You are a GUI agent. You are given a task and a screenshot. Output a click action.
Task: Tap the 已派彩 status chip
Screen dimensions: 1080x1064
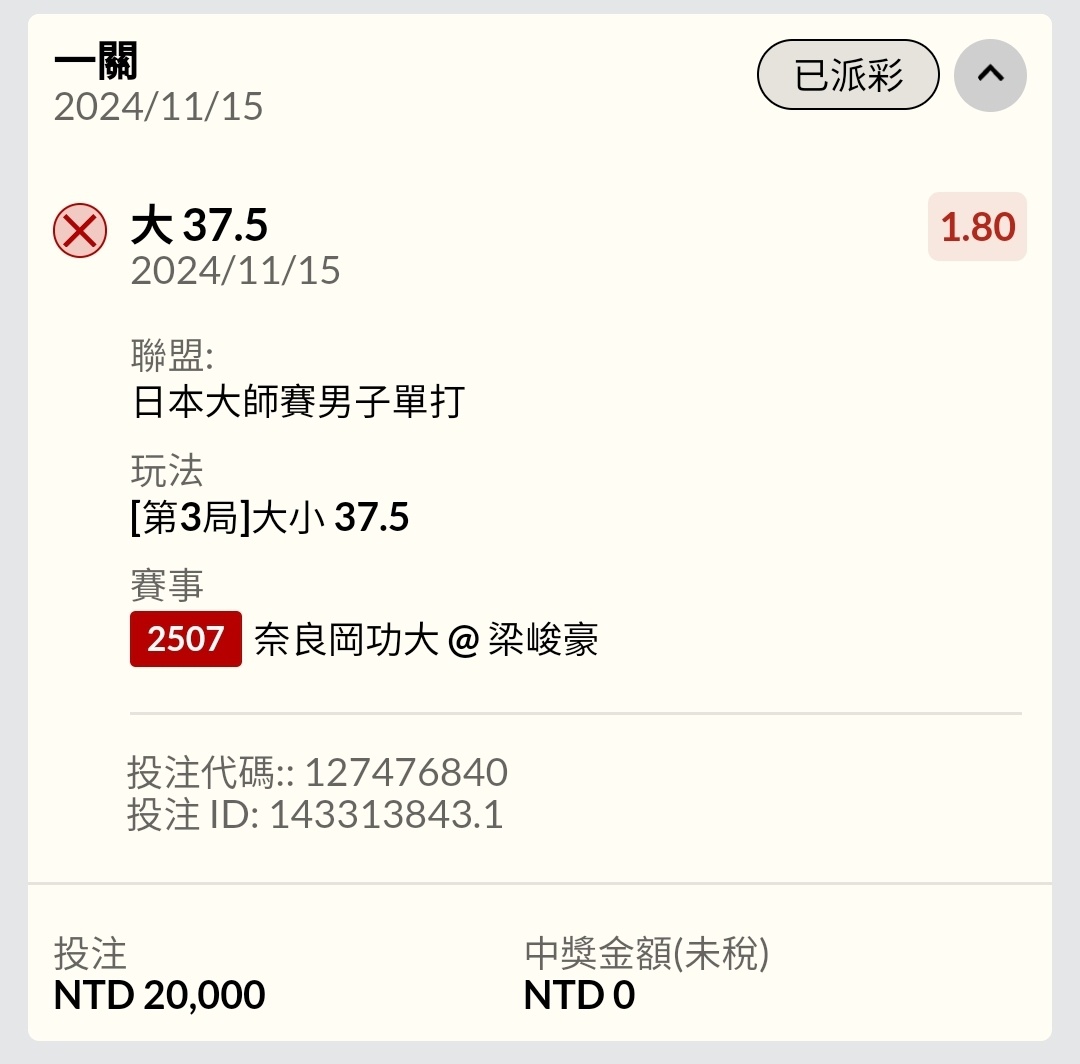click(848, 75)
